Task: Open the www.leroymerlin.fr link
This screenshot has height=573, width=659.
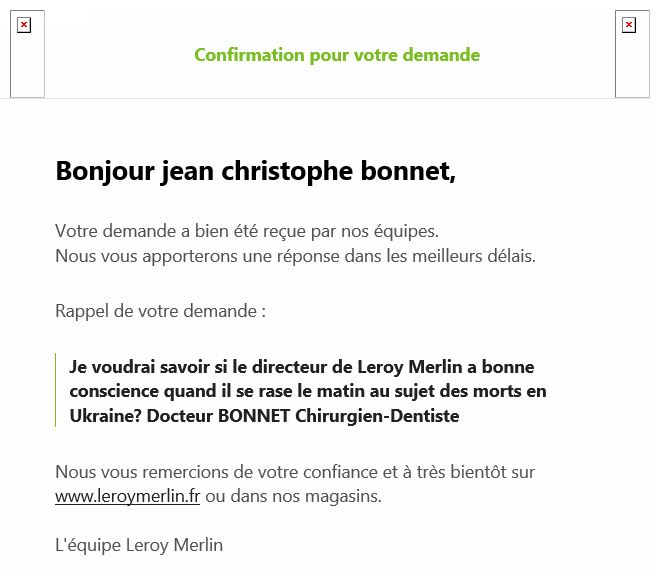Action: (127, 496)
